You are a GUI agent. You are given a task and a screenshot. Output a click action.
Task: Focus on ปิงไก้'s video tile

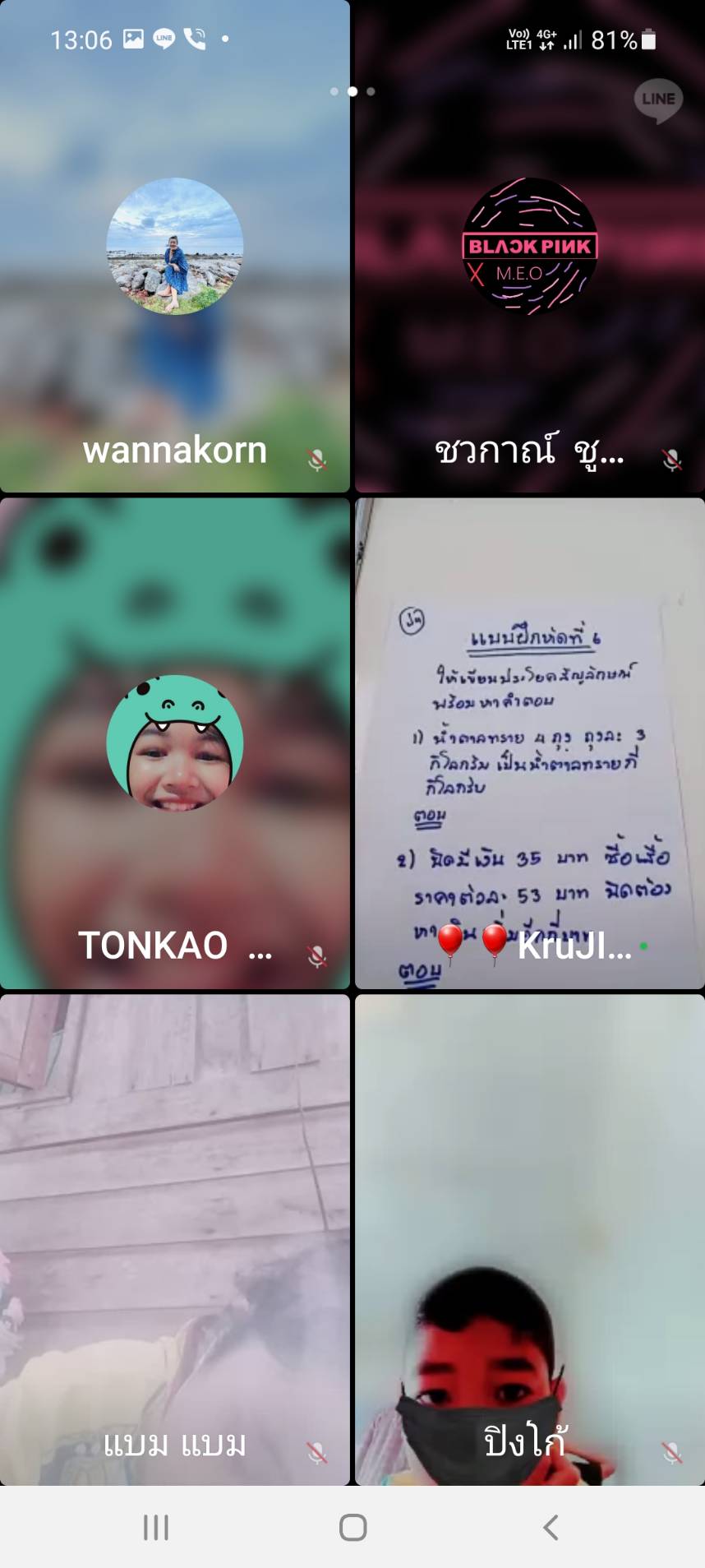(x=529, y=1239)
